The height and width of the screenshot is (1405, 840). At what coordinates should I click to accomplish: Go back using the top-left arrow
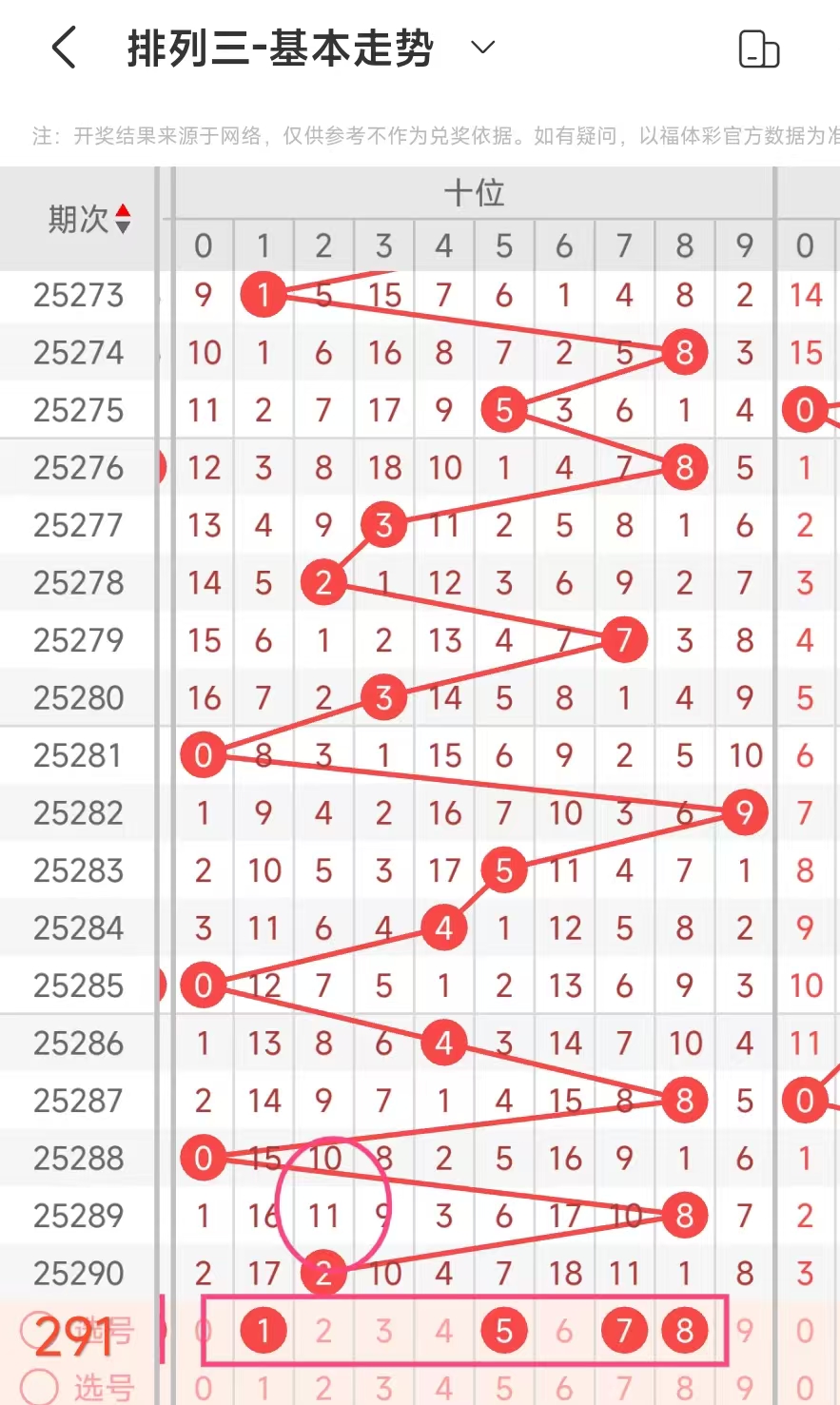(x=64, y=48)
